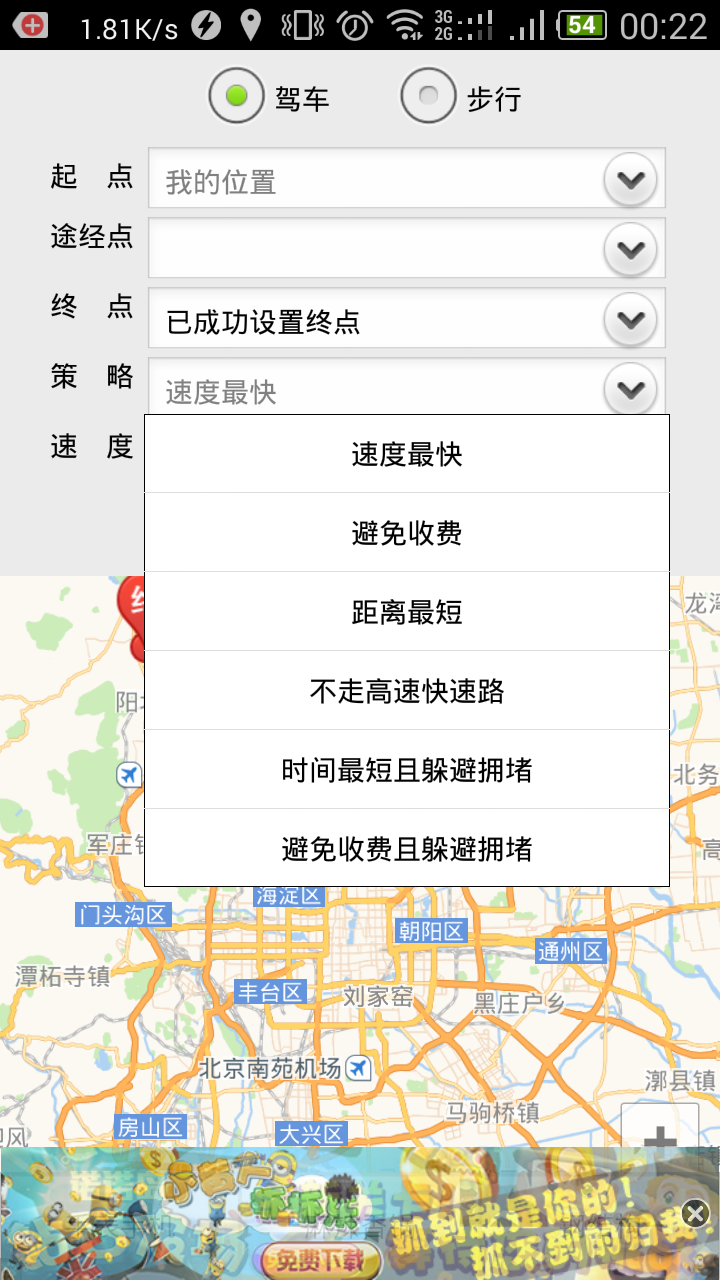Open the 免费下载 ad download button
This screenshot has width=720, height=1280.
click(318, 1258)
